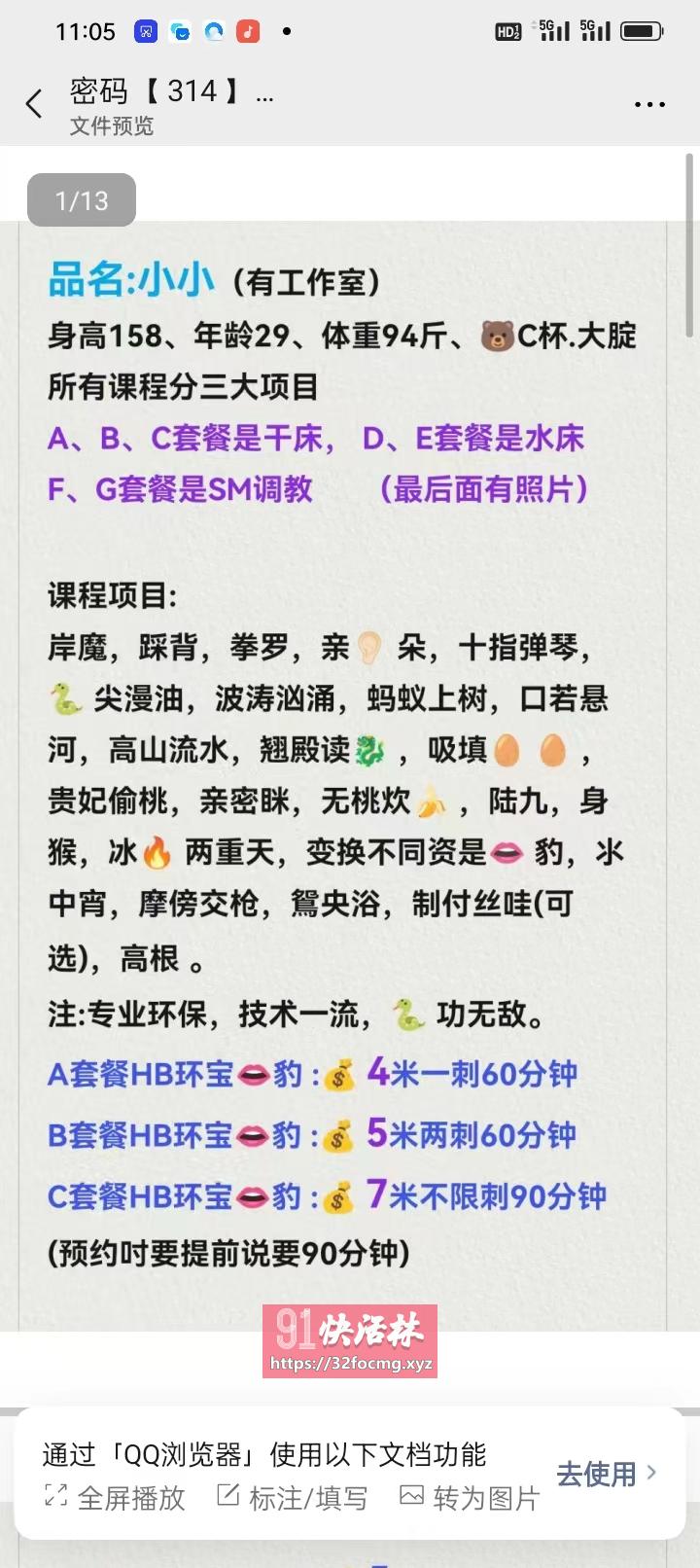The image size is (700, 1568).
Task: Select 转为图片 to convert the document
Action: (471, 1498)
